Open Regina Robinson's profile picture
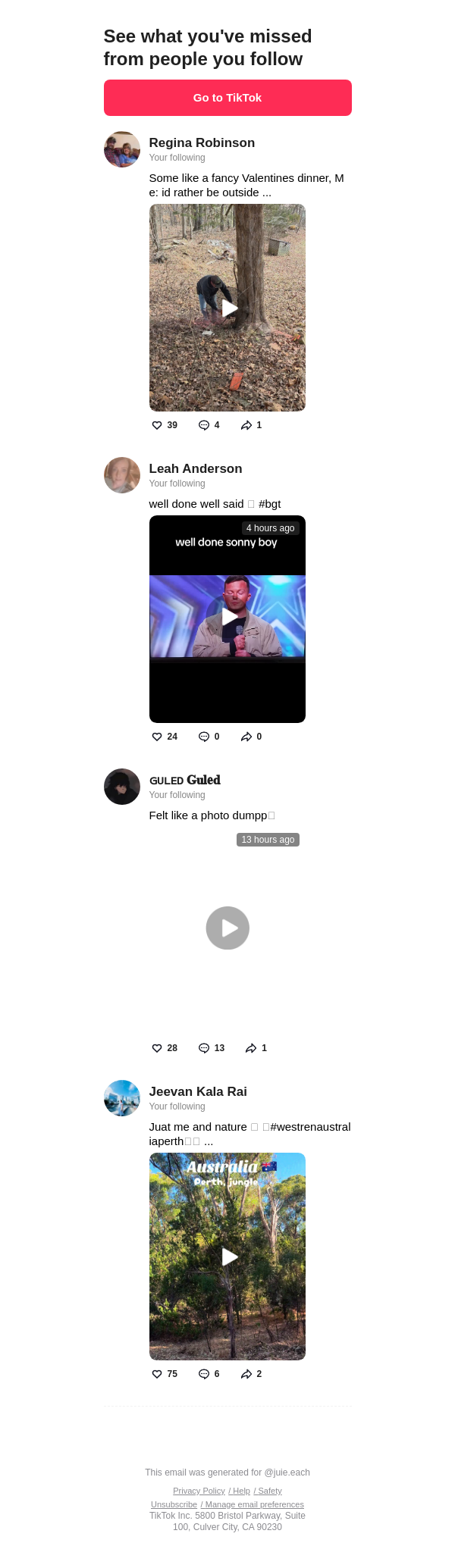The image size is (455, 1568). [122, 149]
